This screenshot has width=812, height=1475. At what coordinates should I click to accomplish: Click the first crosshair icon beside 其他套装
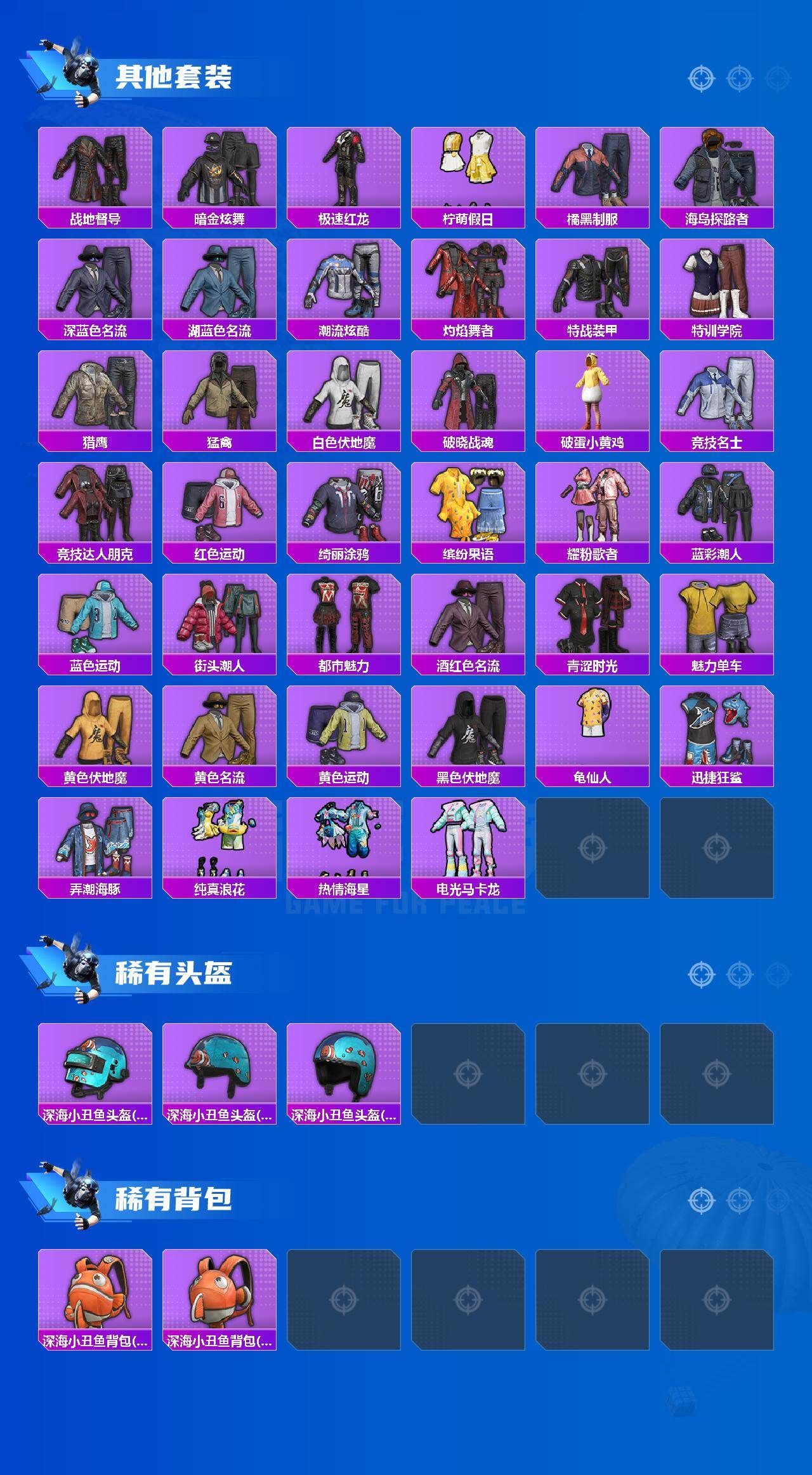(703, 78)
